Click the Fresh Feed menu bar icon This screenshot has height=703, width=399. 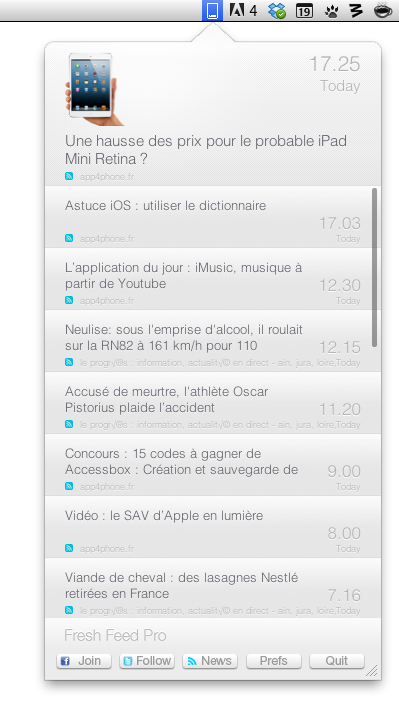click(x=213, y=10)
